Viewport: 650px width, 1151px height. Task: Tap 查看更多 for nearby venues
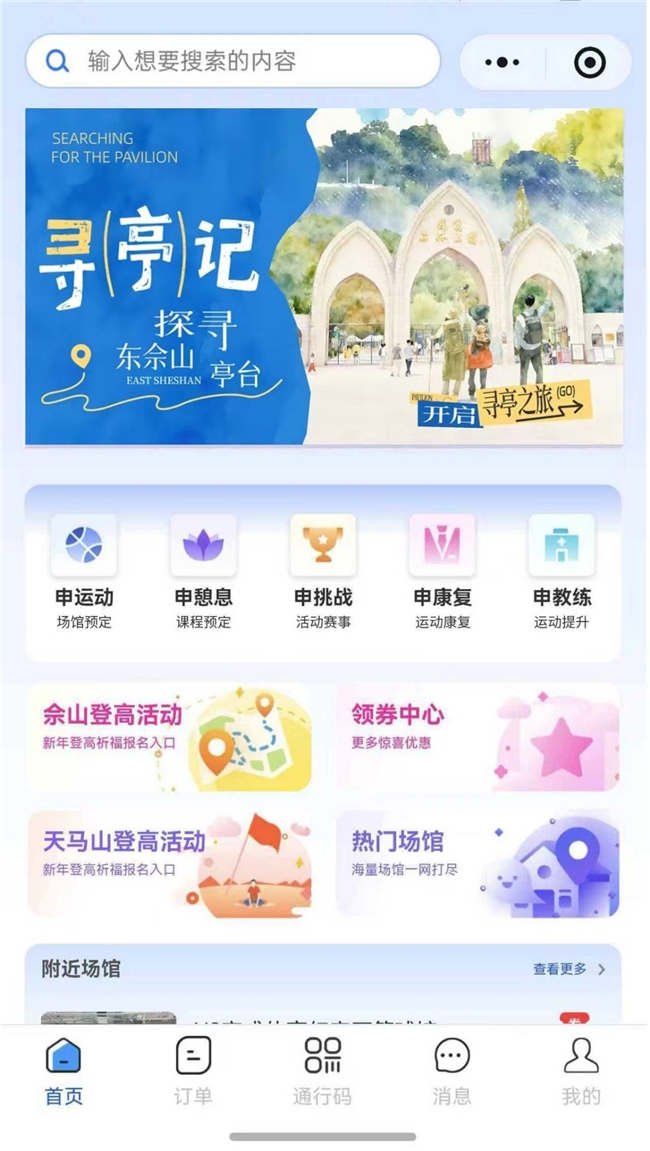coord(568,969)
